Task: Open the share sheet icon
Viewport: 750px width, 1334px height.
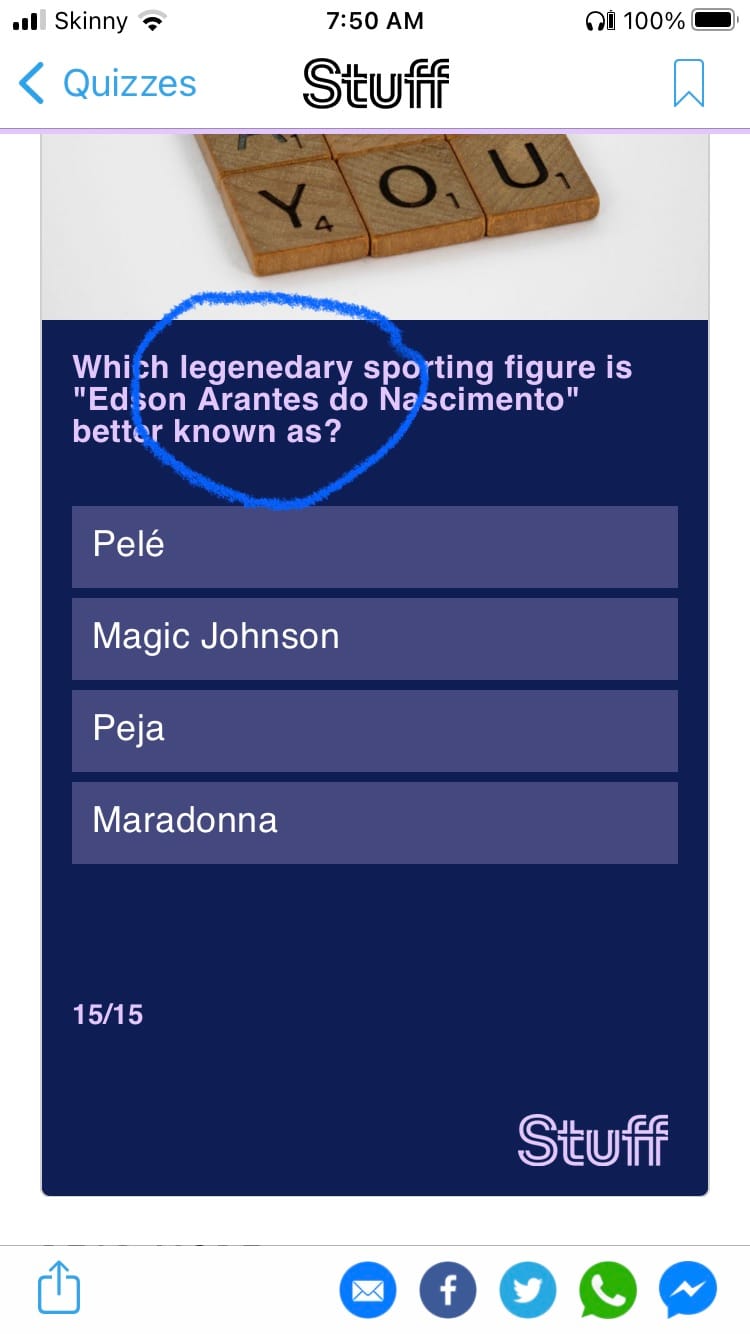Action: (x=59, y=1288)
